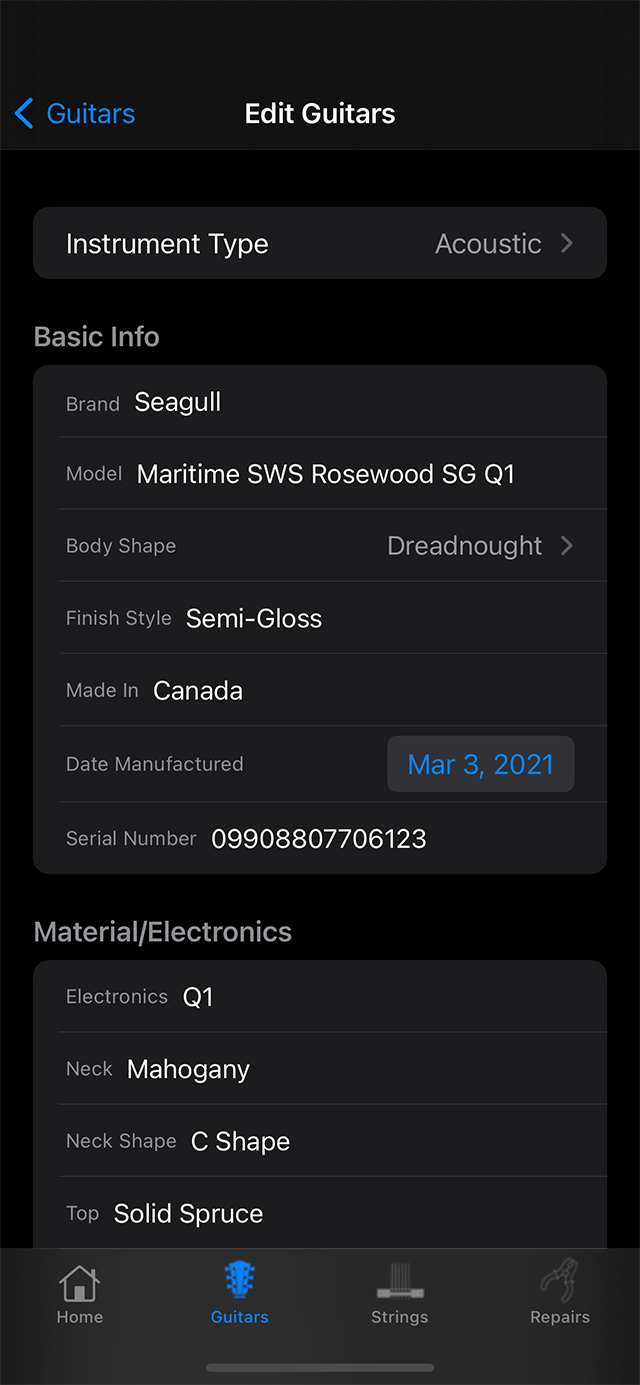The image size is (640, 1385).
Task: Go back to the Guitars list
Action: [75, 114]
